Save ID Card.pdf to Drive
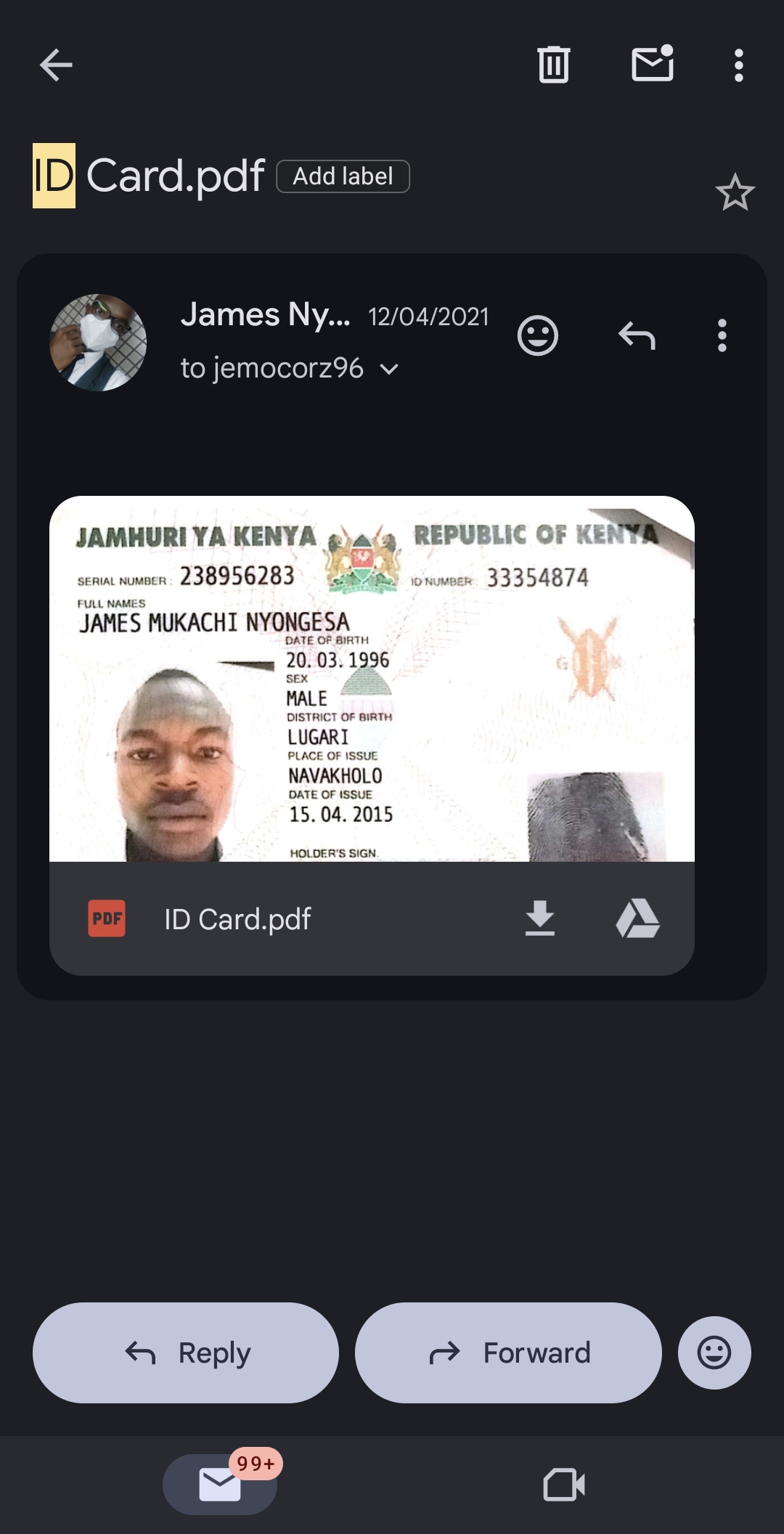Image resolution: width=784 pixels, height=1534 pixels. pyautogui.click(x=637, y=918)
